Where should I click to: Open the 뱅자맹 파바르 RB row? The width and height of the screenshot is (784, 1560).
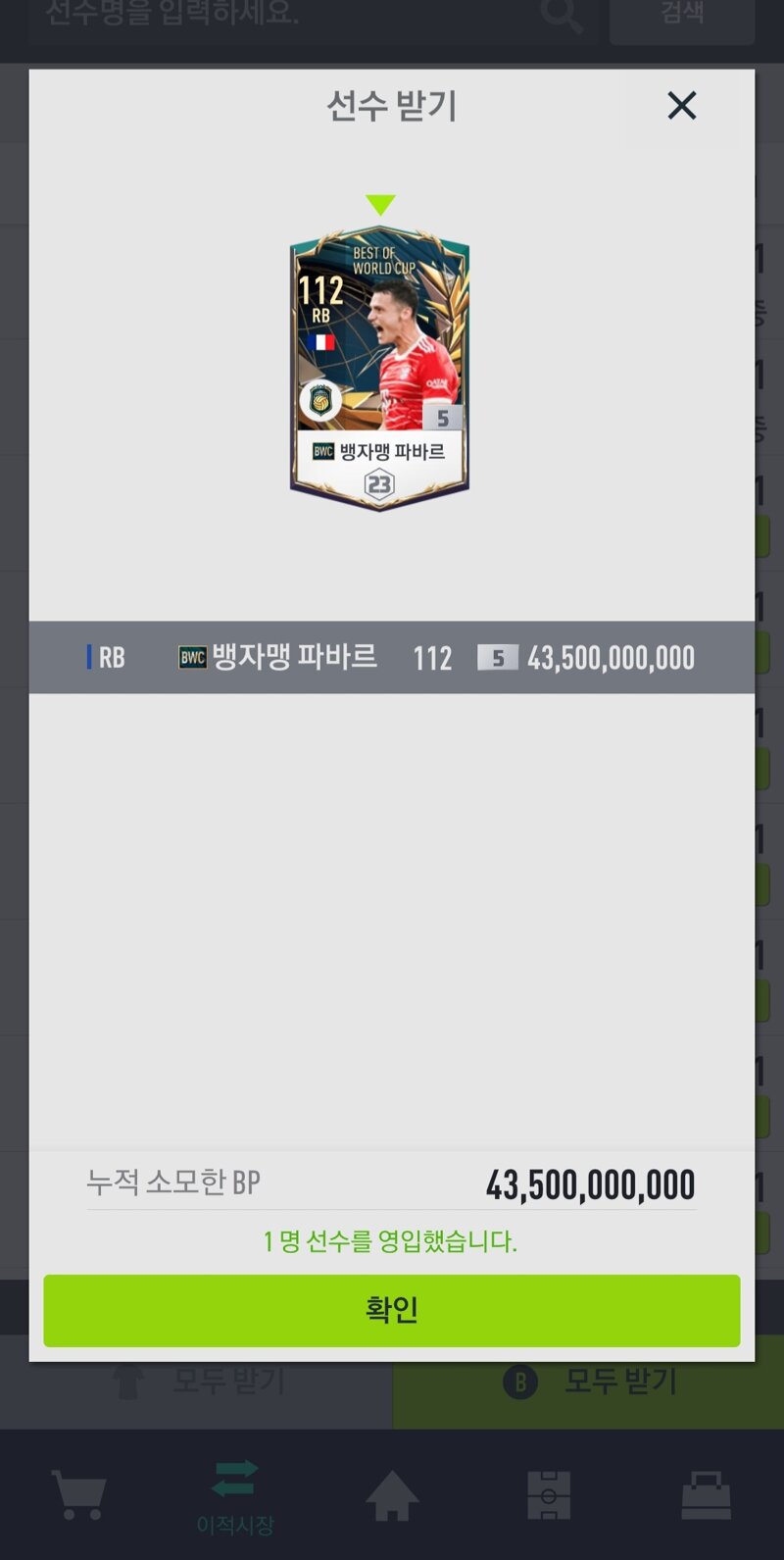click(x=391, y=657)
